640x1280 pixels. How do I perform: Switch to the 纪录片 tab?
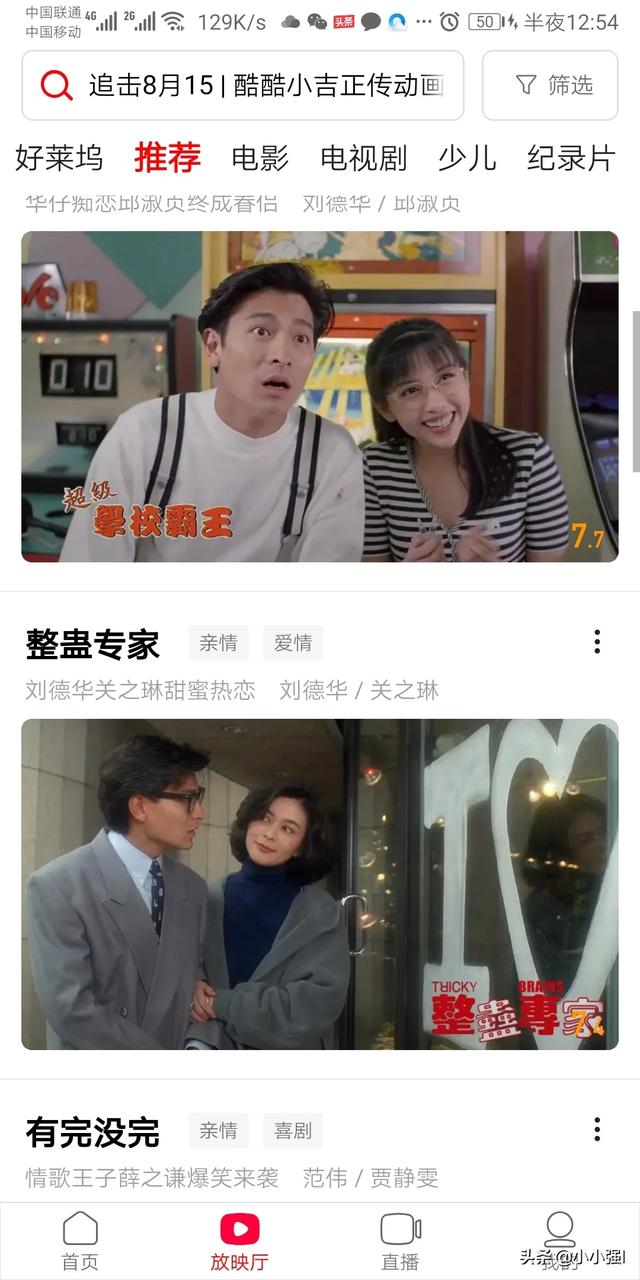pyautogui.click(x=571, y=157)
